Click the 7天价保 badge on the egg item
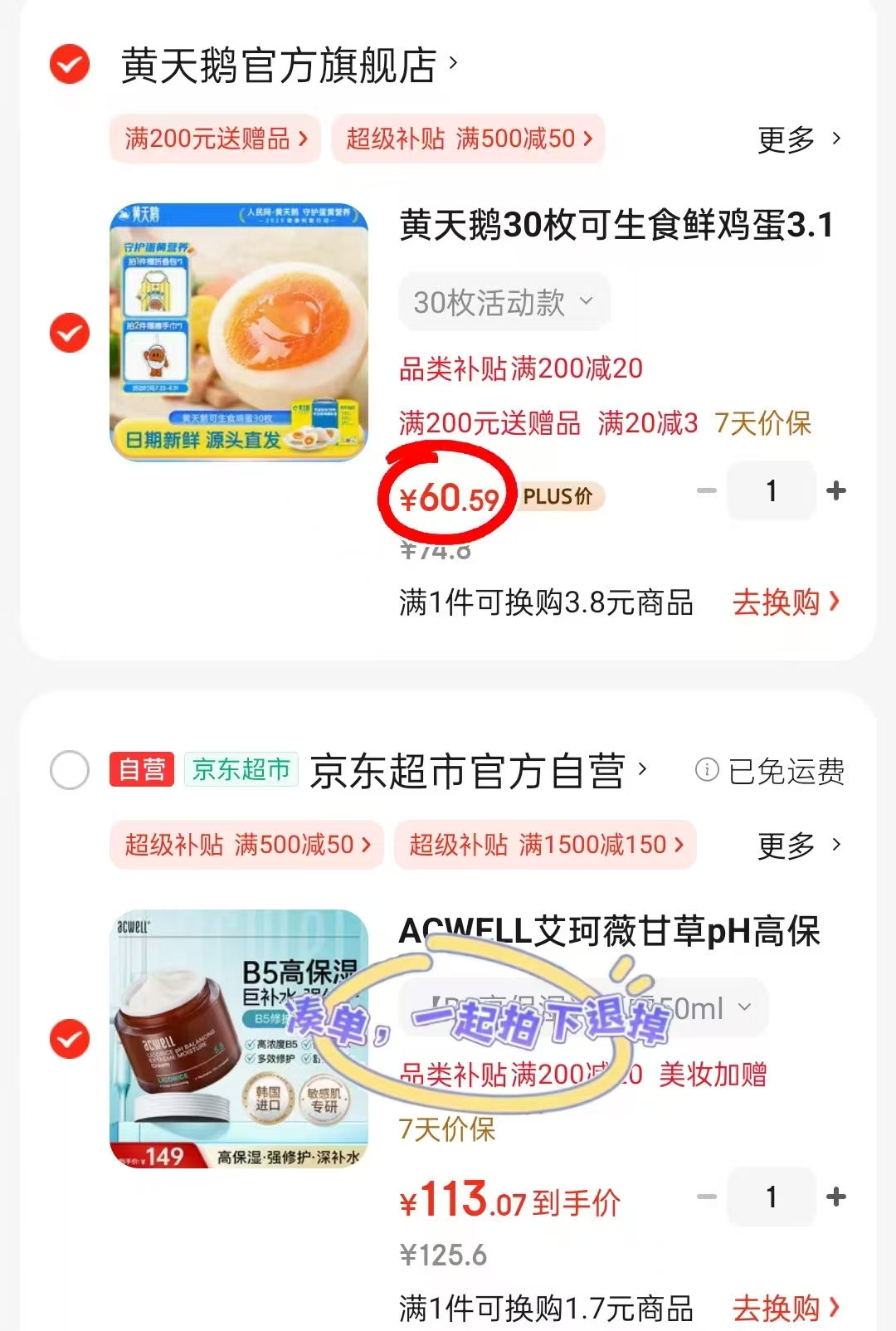Screen dimensions: 896x1331 [762, 424]
